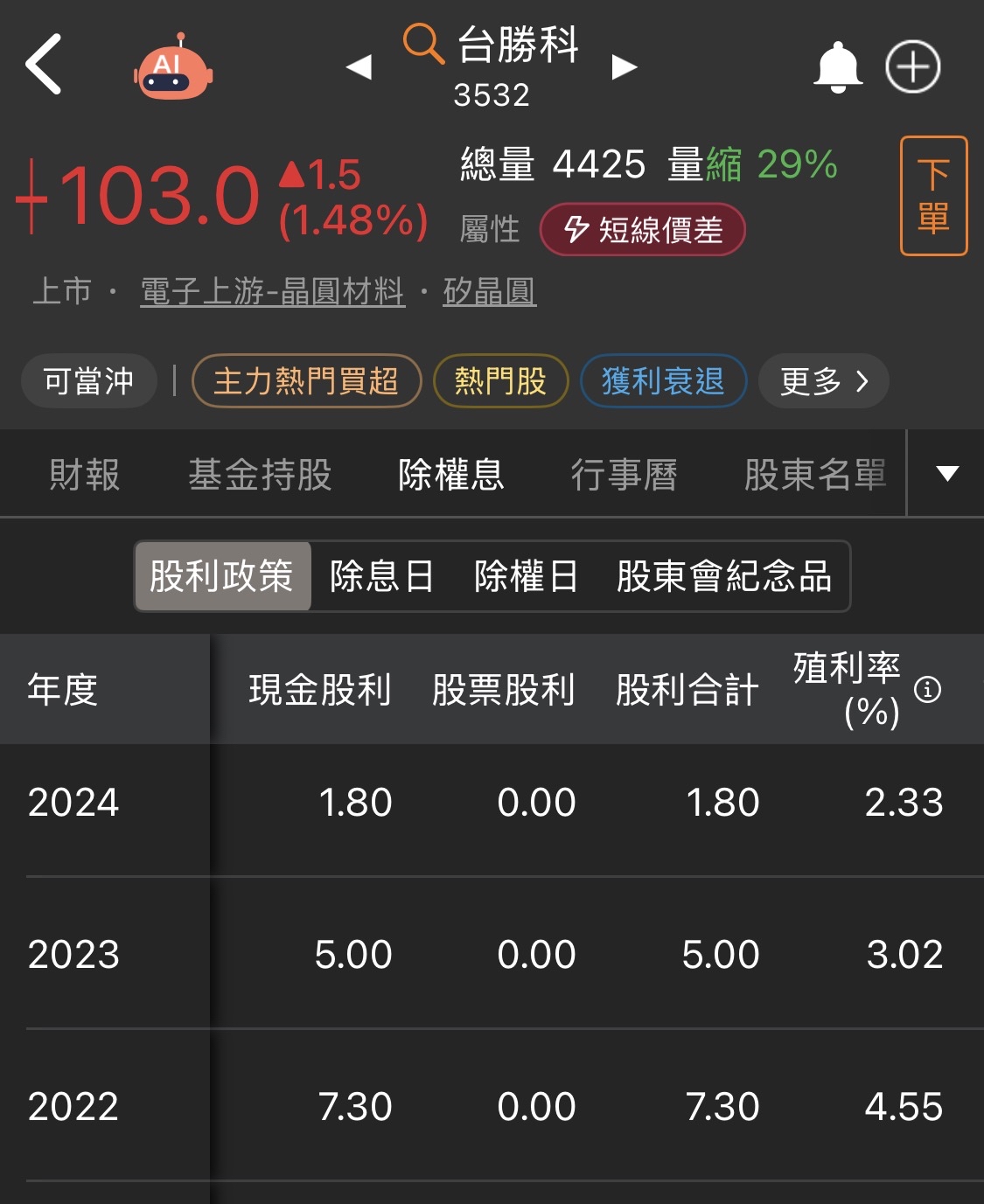Expand the tab list dropdown arrow

(947, 473)
